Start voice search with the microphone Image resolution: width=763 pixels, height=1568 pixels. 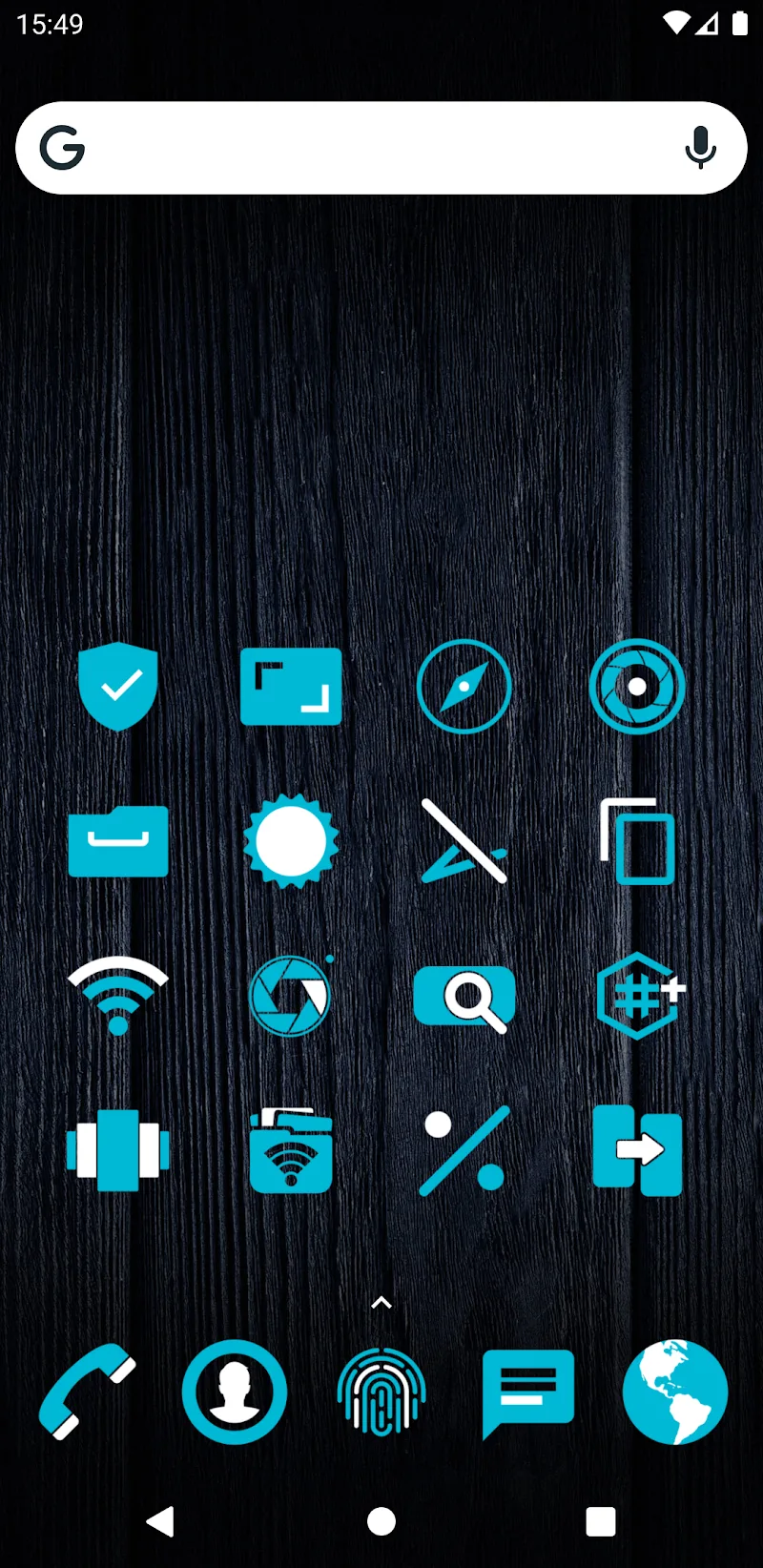(x=700, y=148)
